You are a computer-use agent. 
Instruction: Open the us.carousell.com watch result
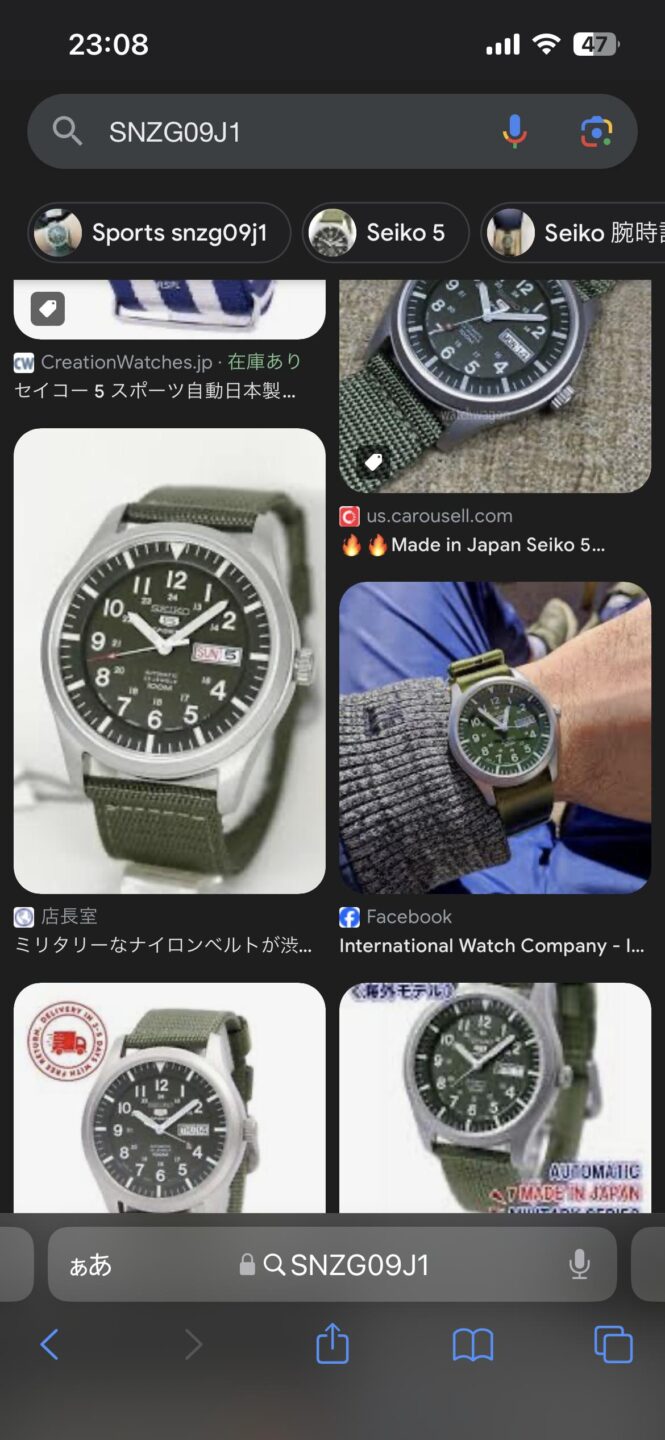495,385
